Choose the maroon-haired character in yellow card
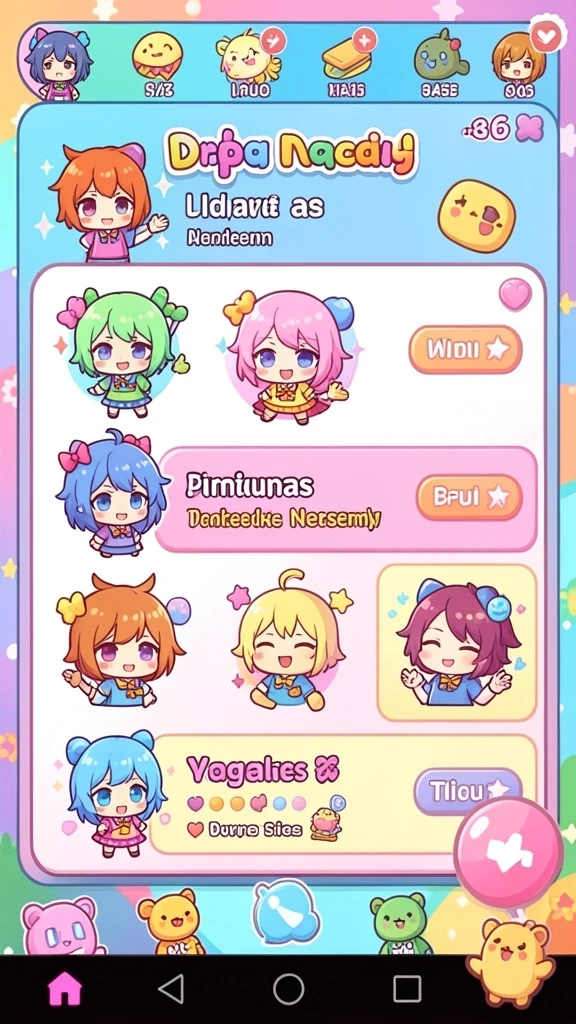The height and width of the screenshot is (1024, 576). (457, 642)
